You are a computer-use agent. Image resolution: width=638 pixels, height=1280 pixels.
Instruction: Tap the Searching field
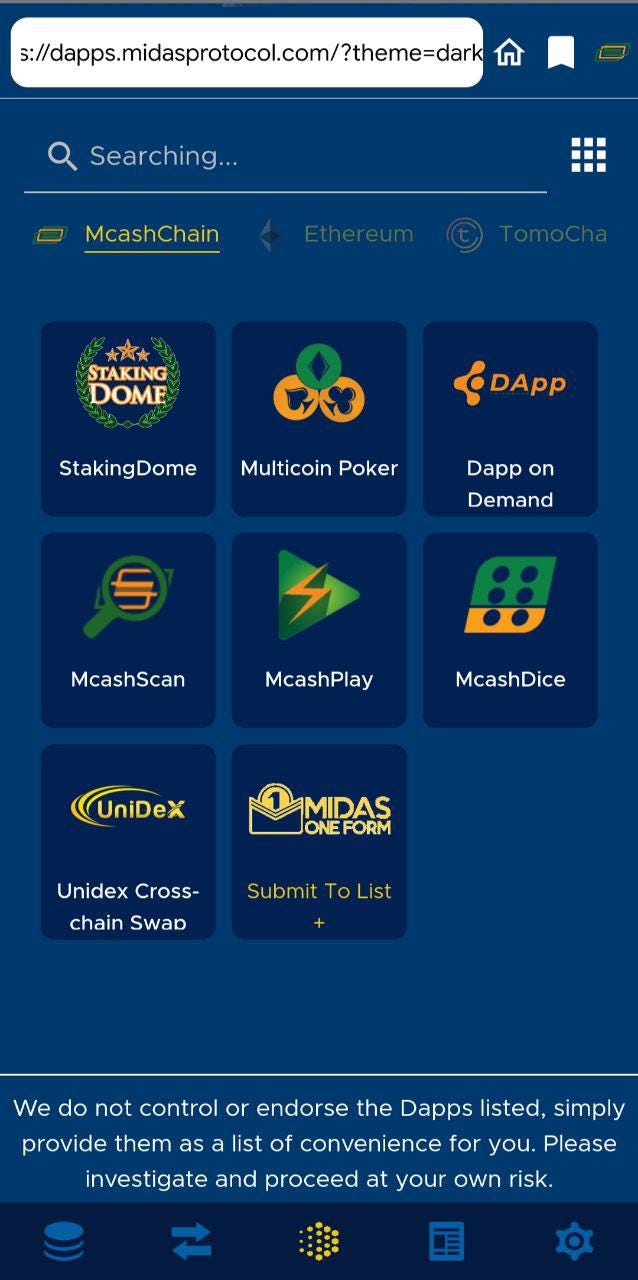tap(285, 156)
